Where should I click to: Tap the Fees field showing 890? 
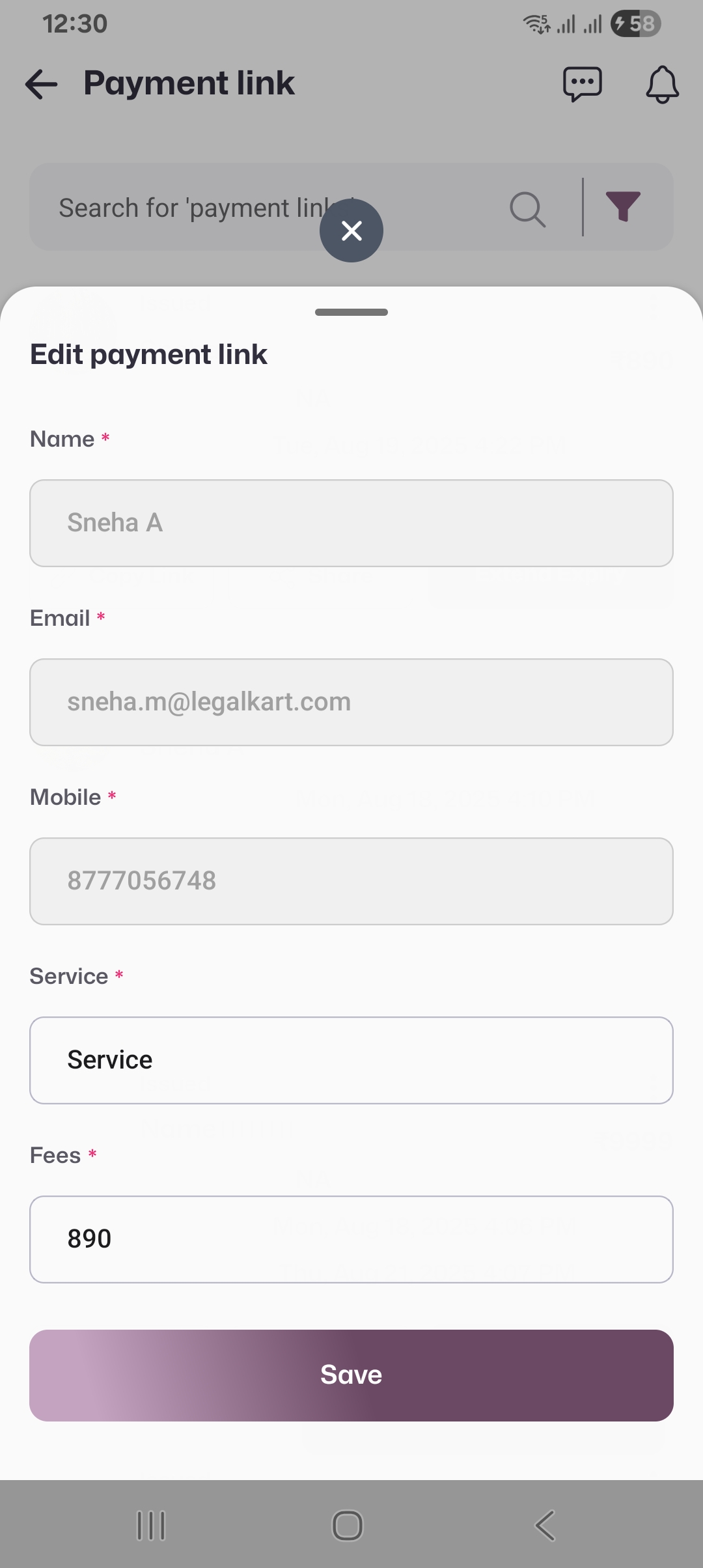click(351, 1239)
